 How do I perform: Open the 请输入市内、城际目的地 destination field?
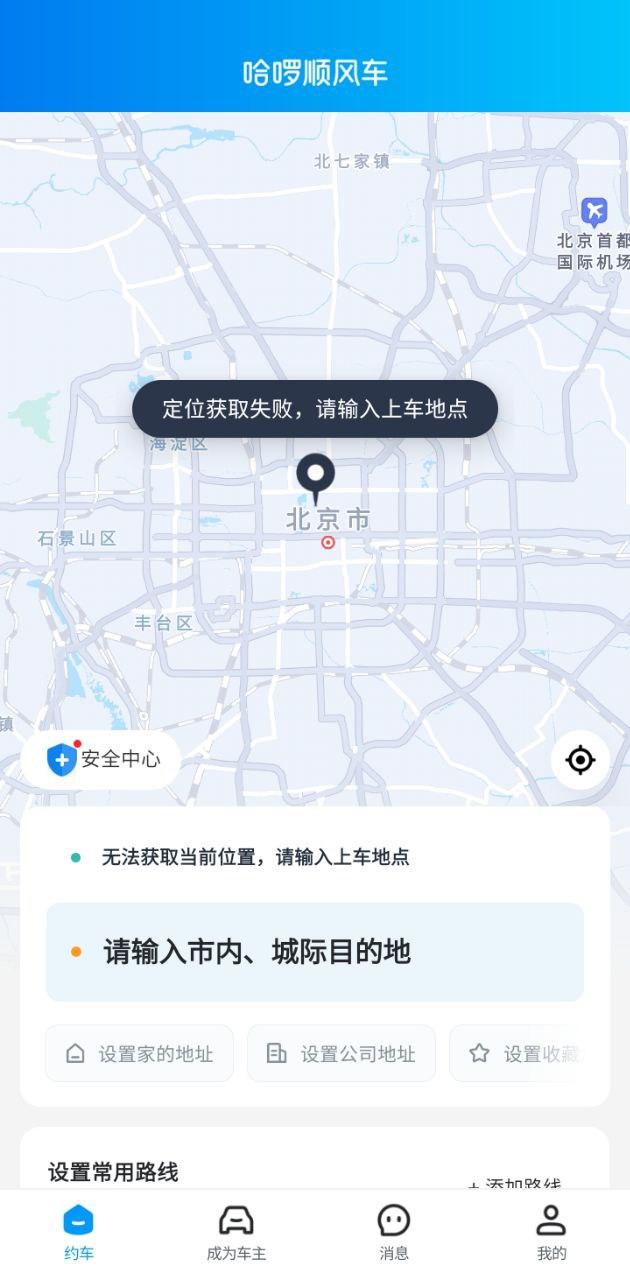point(315,952)
